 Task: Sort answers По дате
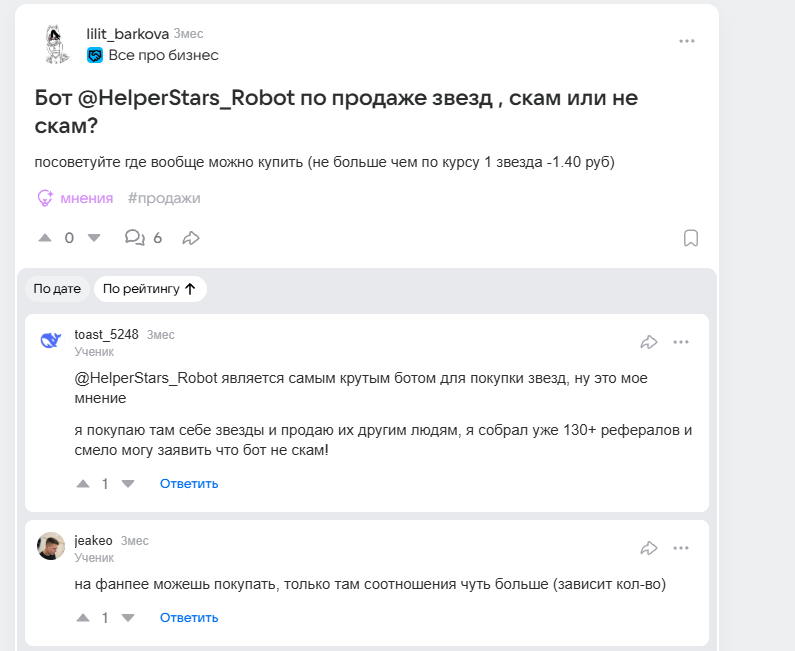57,289
